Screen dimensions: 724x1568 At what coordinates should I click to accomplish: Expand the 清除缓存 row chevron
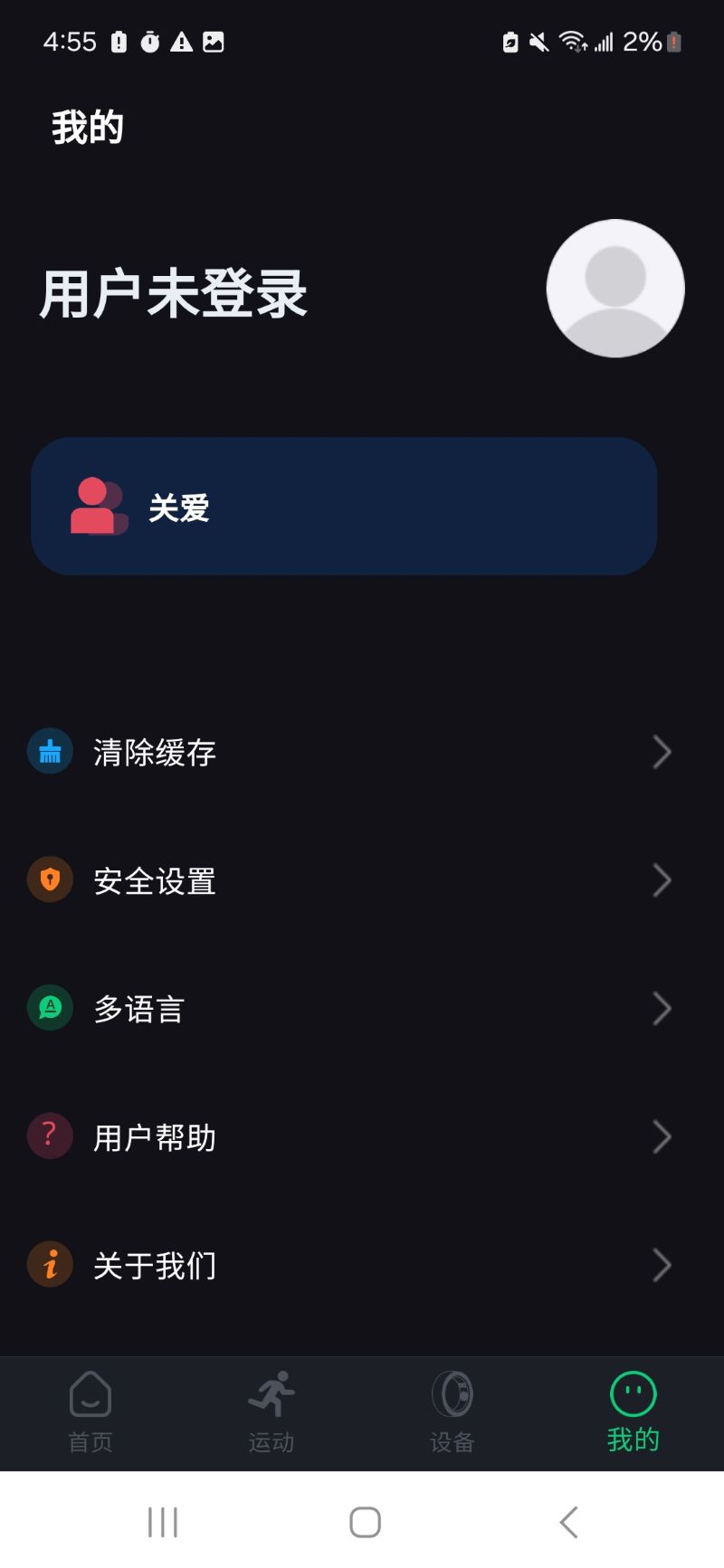point(662,752)
